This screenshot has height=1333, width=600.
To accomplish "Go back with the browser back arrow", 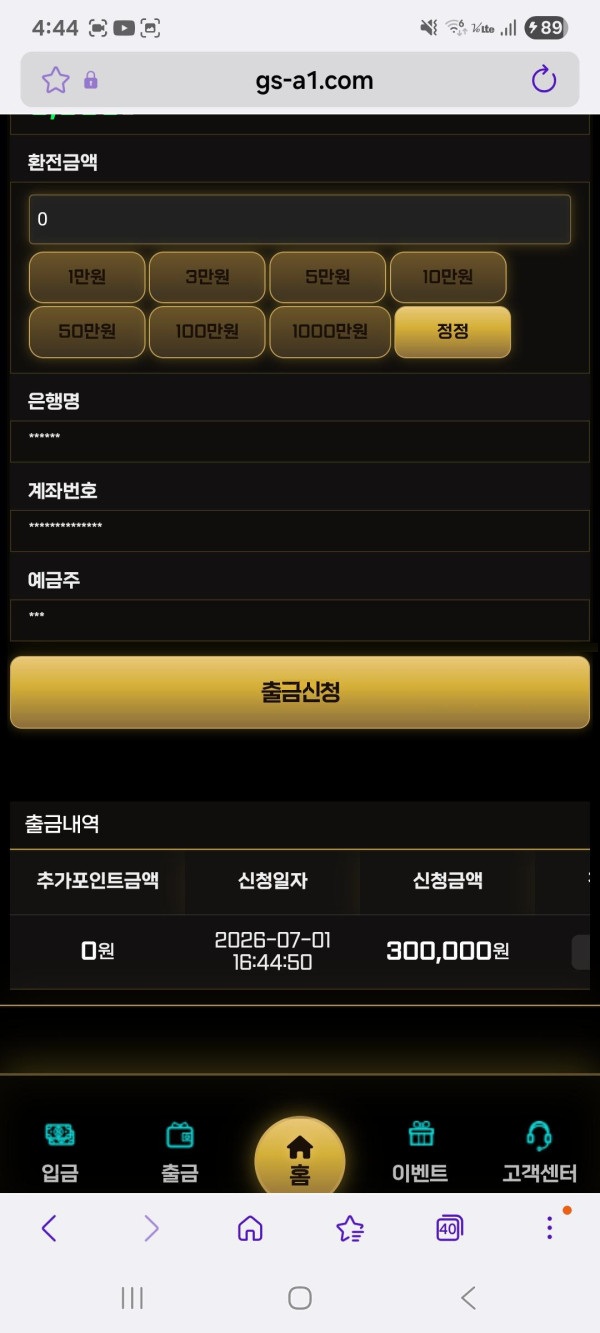I will 49,1229.
